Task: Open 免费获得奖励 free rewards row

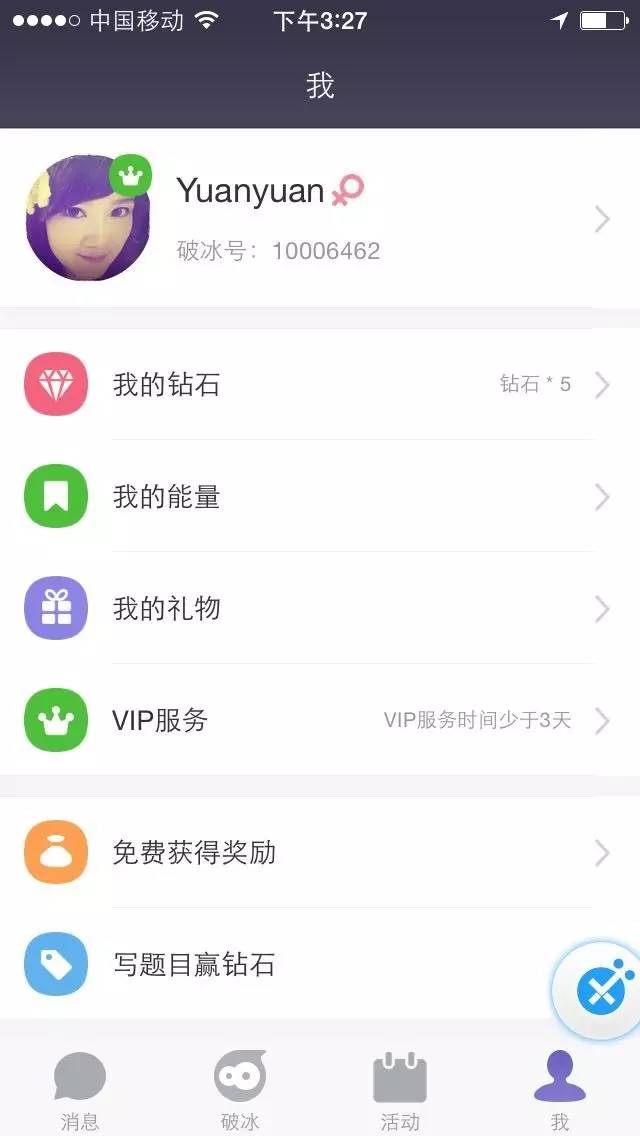Action: [320, 853]
